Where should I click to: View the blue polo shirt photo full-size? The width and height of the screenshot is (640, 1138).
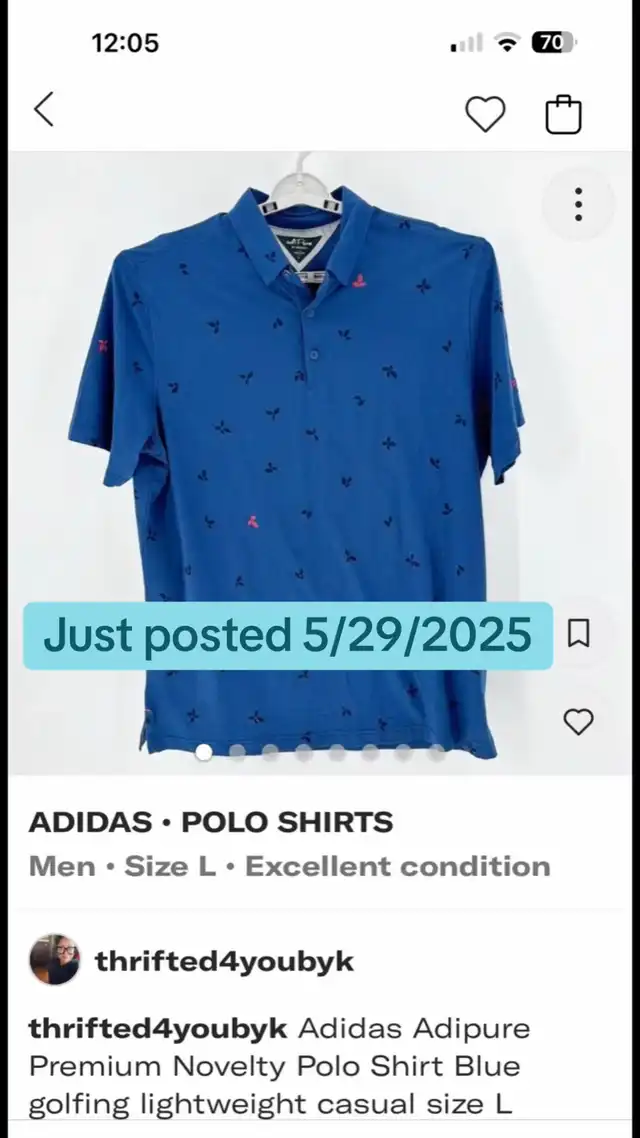click(300, 420)
